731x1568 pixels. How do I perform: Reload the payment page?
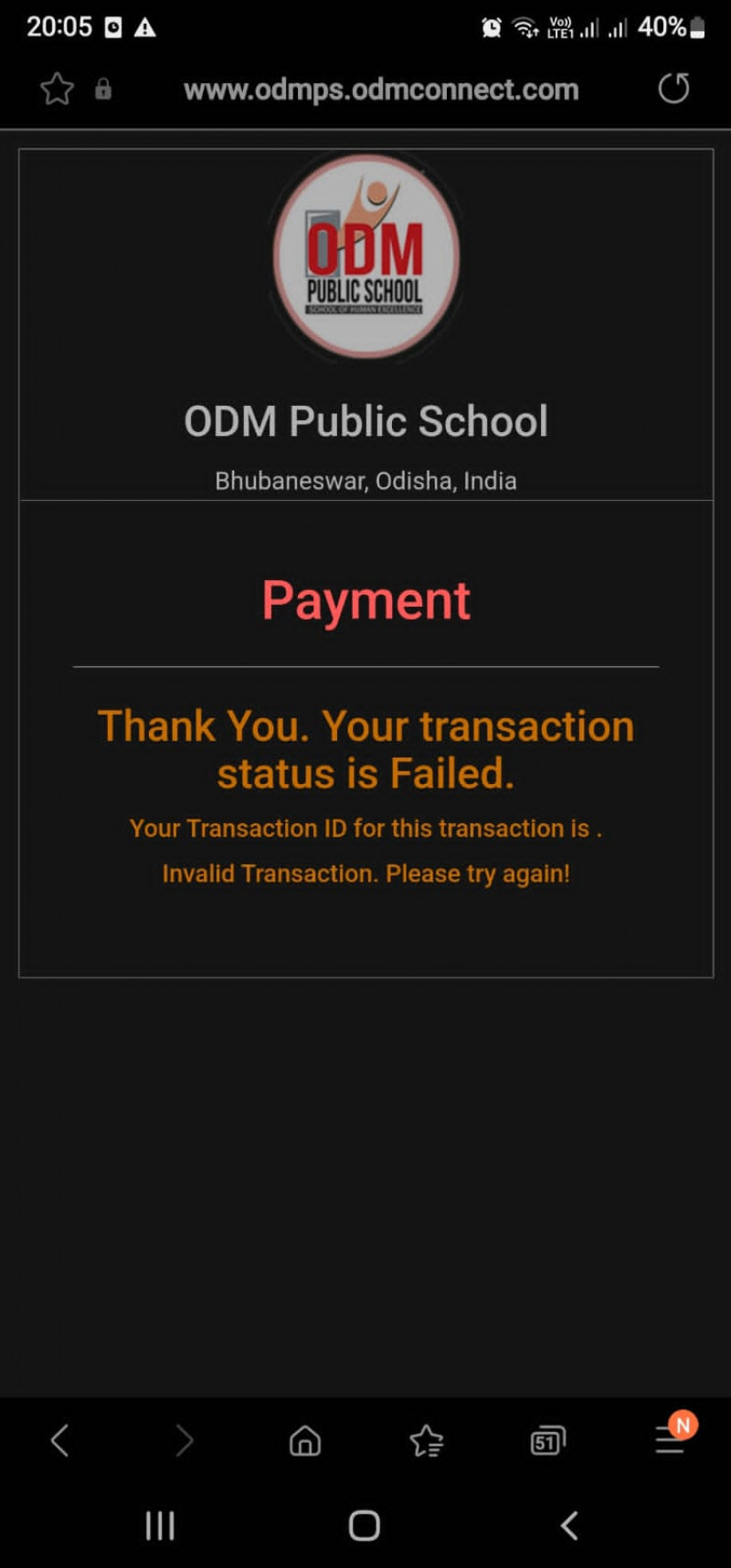point(673,89)
